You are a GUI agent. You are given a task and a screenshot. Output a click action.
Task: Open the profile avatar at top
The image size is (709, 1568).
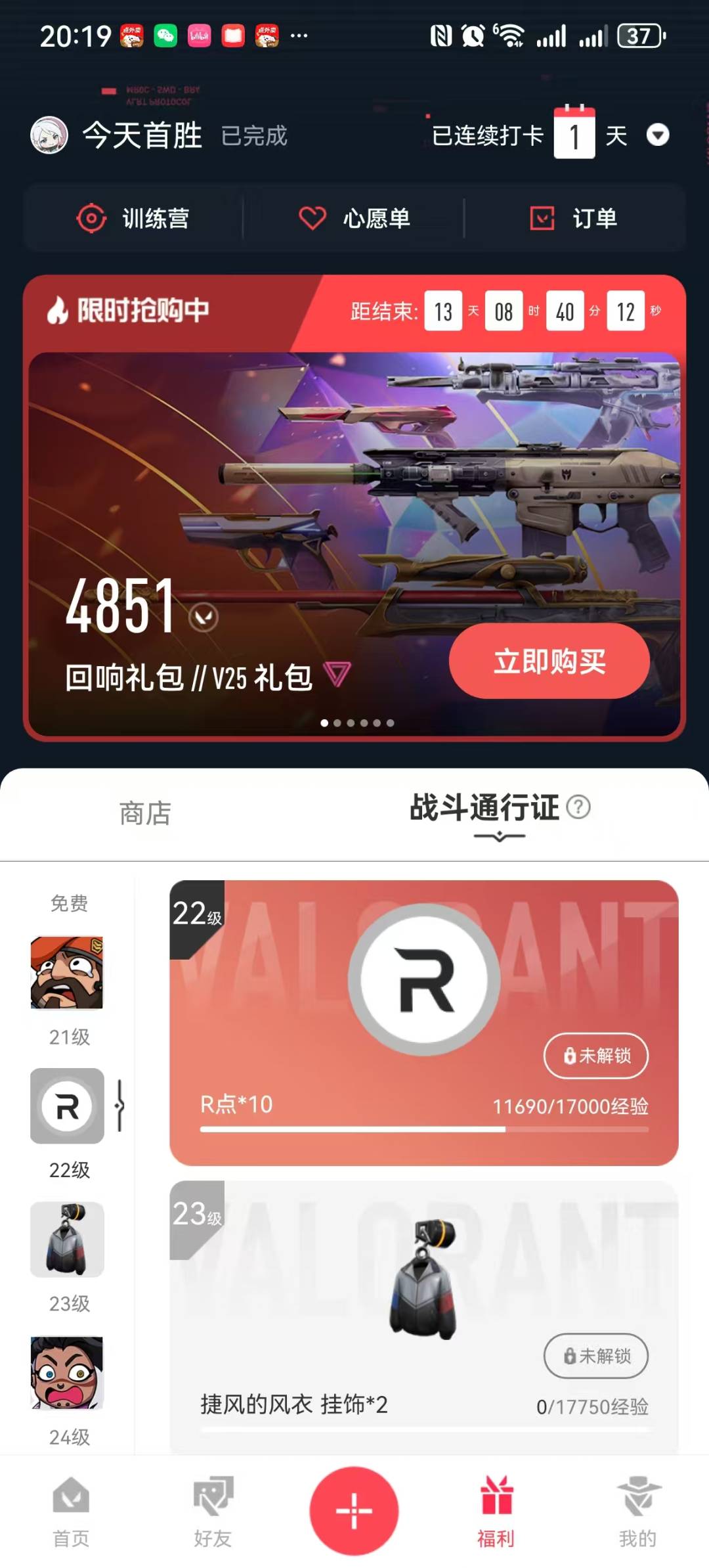coord(49,135)
